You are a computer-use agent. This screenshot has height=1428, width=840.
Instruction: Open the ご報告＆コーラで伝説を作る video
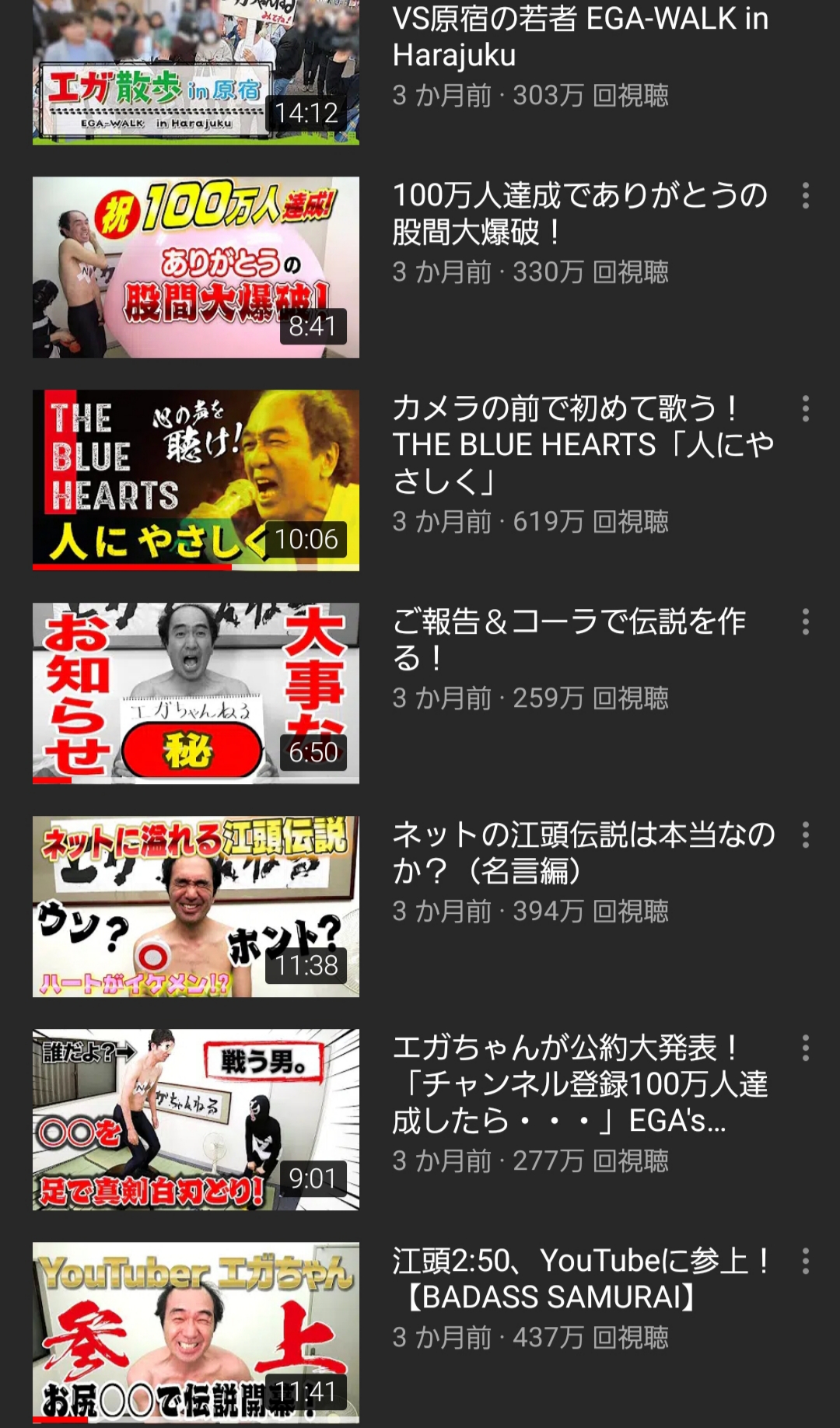[196, 693]
